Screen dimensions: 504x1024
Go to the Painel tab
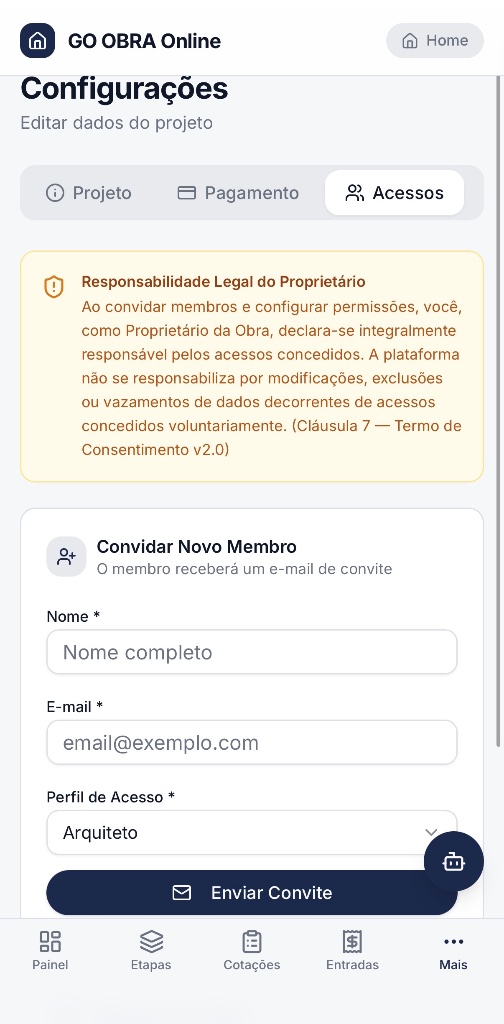coord(50,950)
